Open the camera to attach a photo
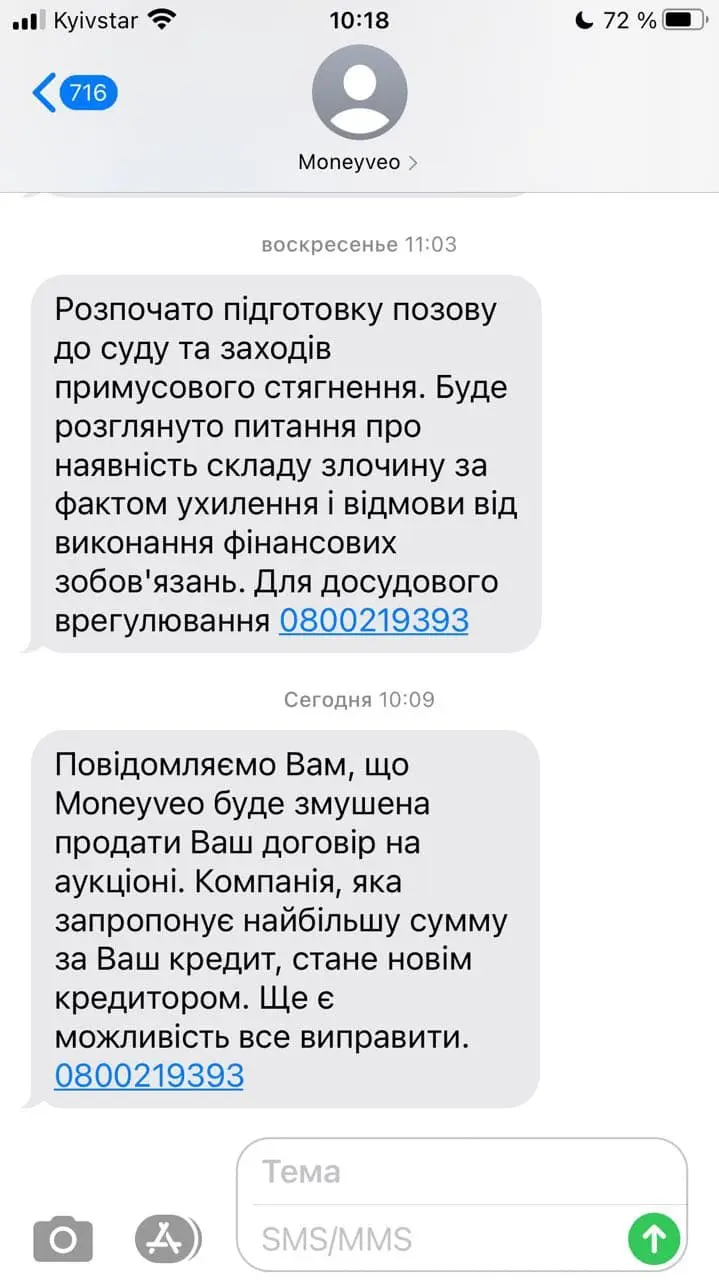The image size is (719, 1280). [63, 1240]
